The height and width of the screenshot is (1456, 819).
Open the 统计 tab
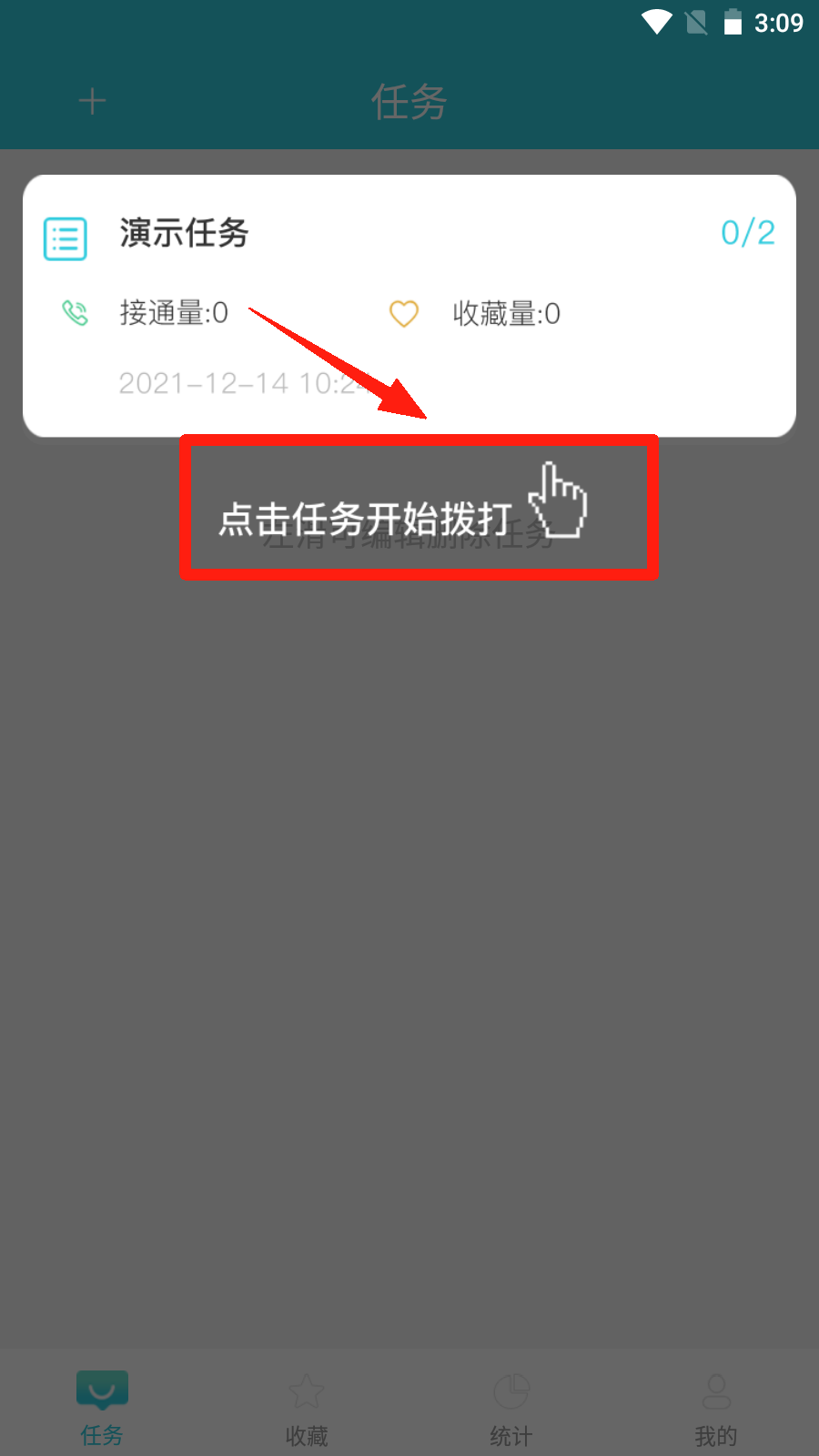coord(511,1407)
